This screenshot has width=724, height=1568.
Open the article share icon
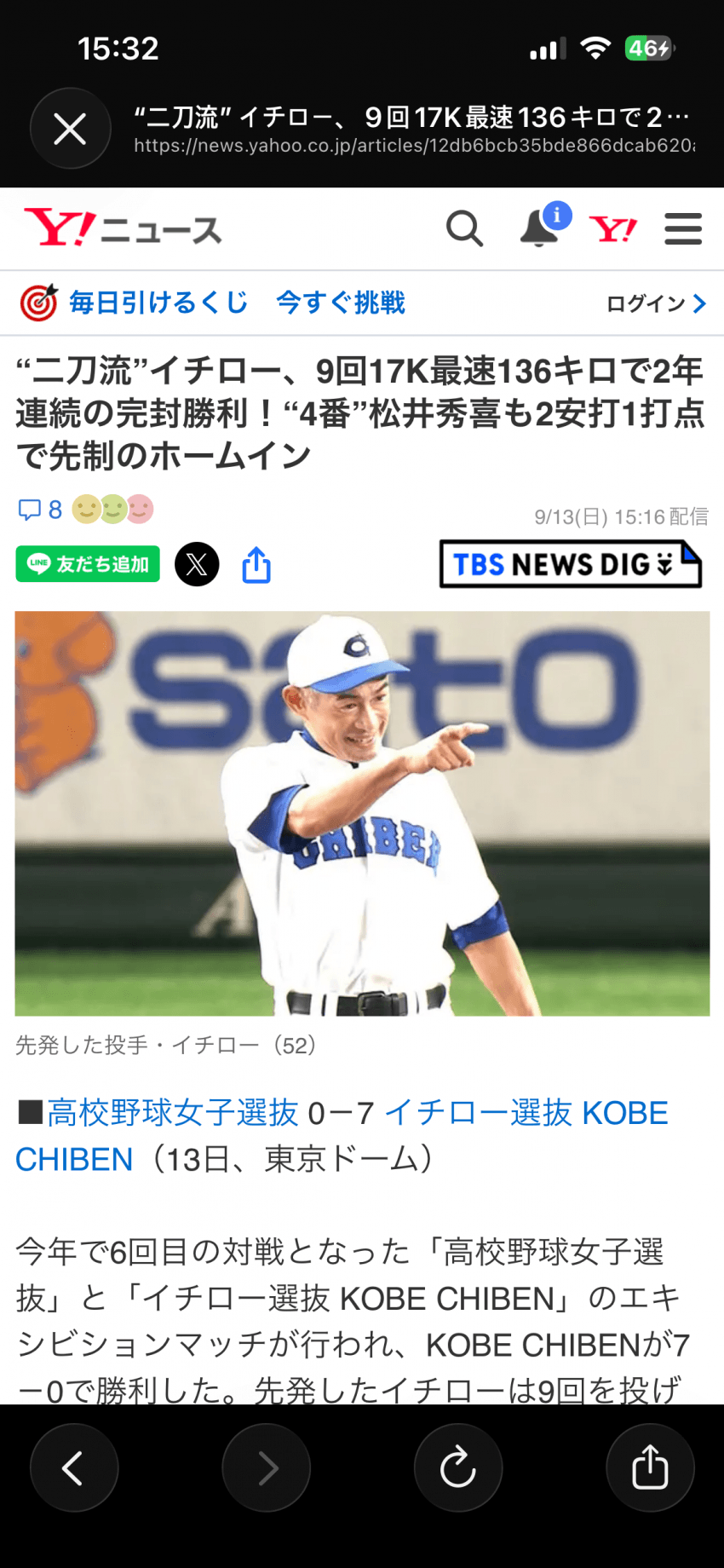point(256,564)
